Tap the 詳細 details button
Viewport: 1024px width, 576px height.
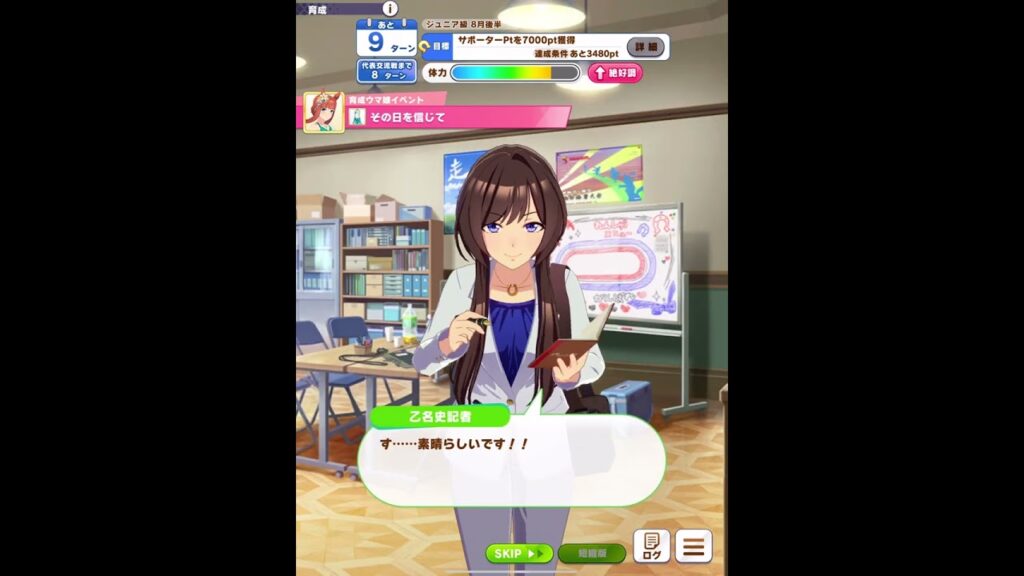point(647,47)
